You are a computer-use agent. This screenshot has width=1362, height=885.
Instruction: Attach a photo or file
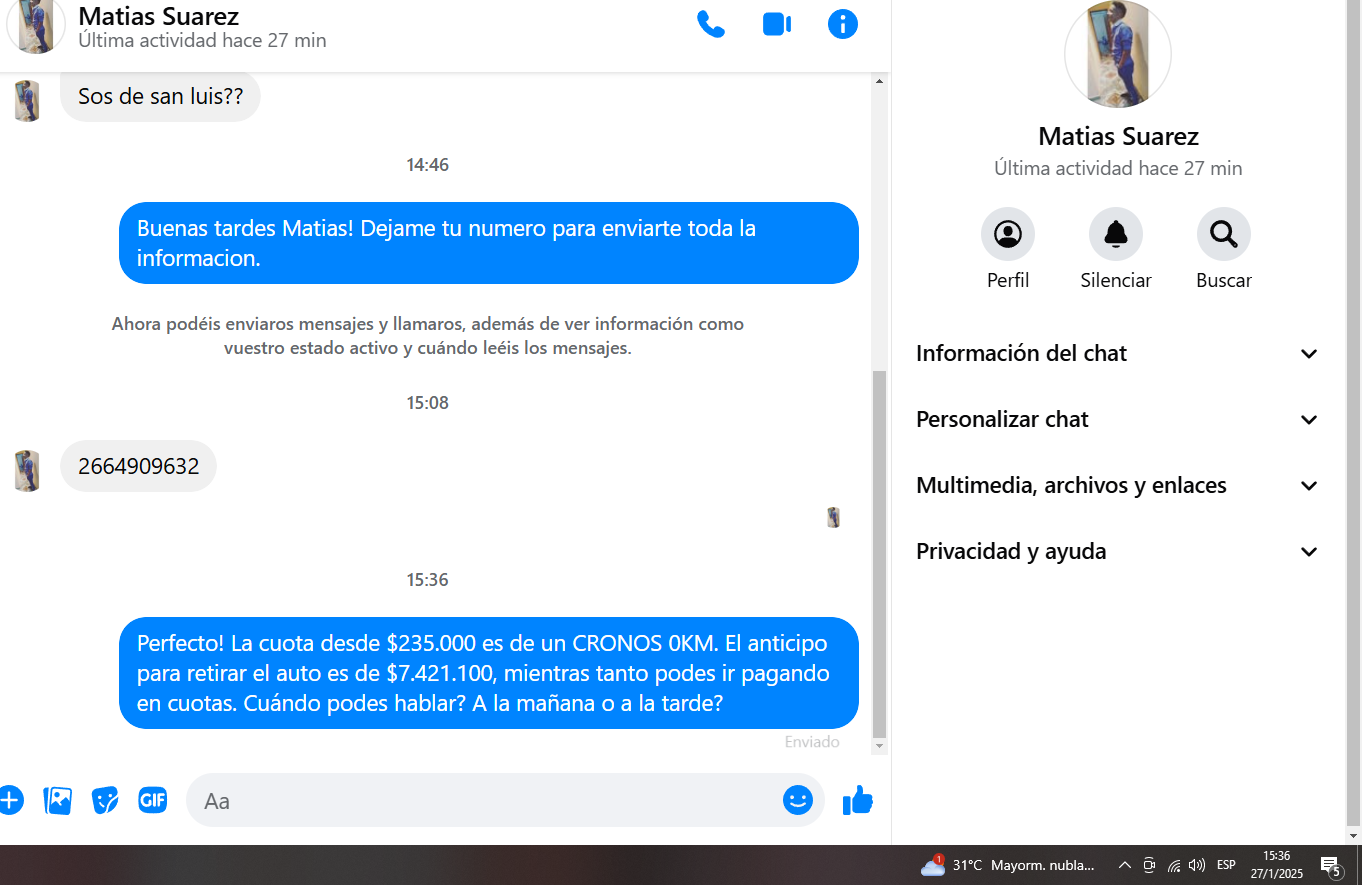coord(58,800)
